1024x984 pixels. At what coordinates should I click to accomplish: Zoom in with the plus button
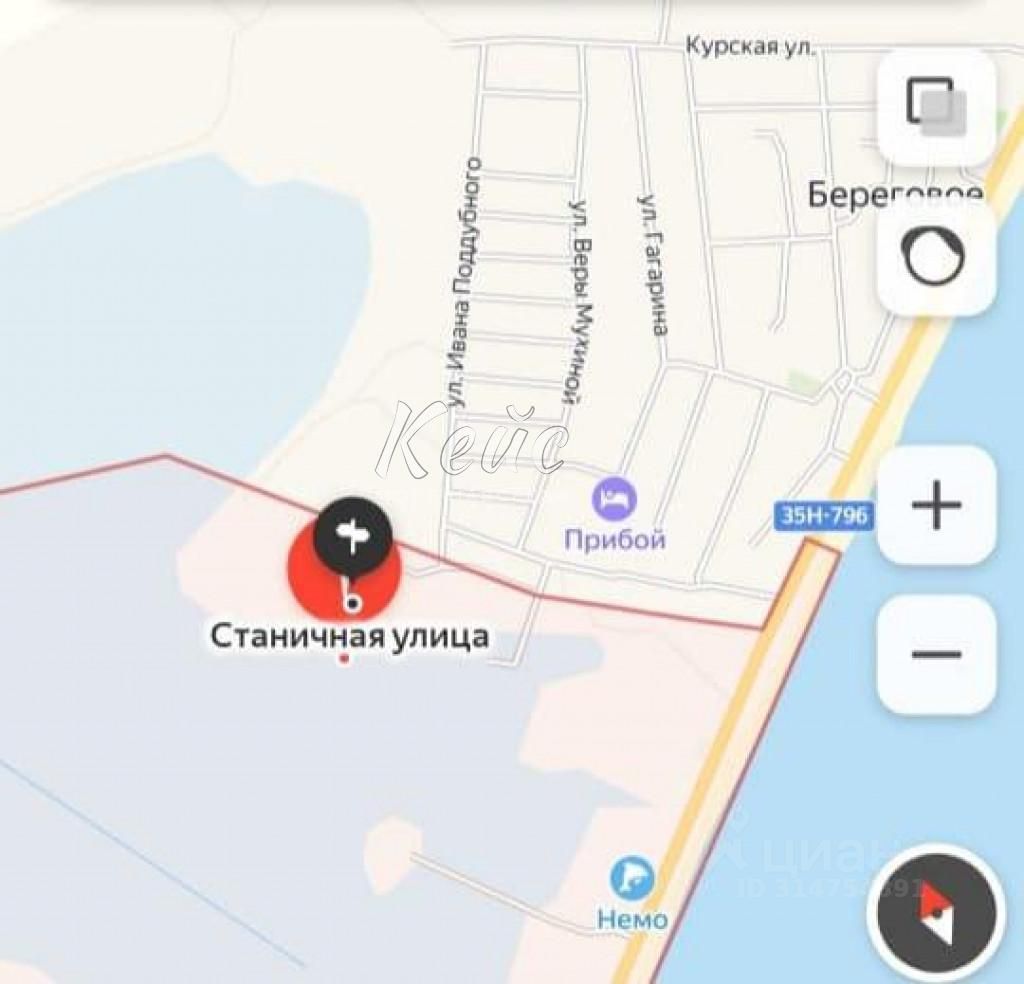[x=936, y=505]
